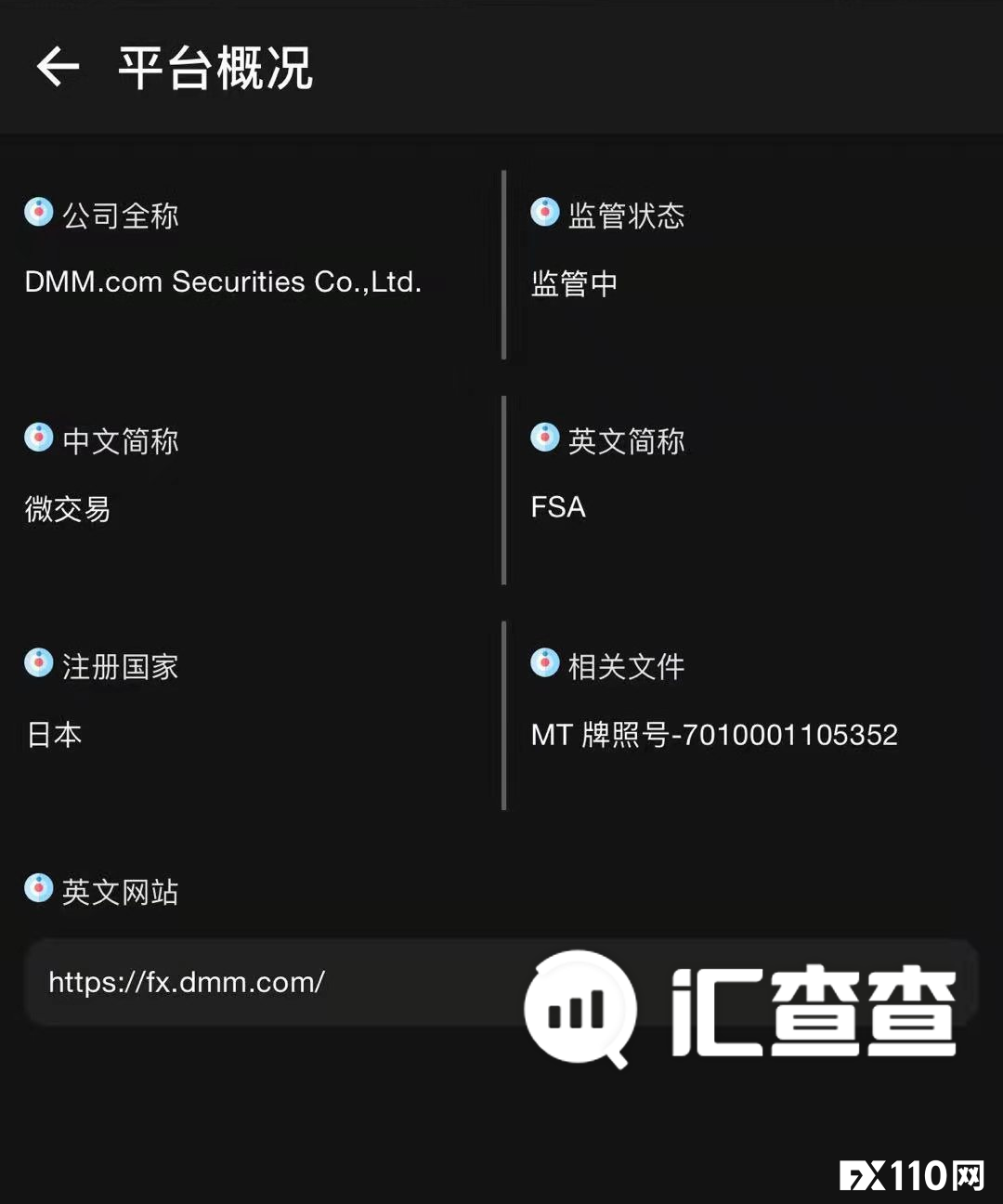Click the MT 牌照号-7010001105352 license entry

point(714,734)
